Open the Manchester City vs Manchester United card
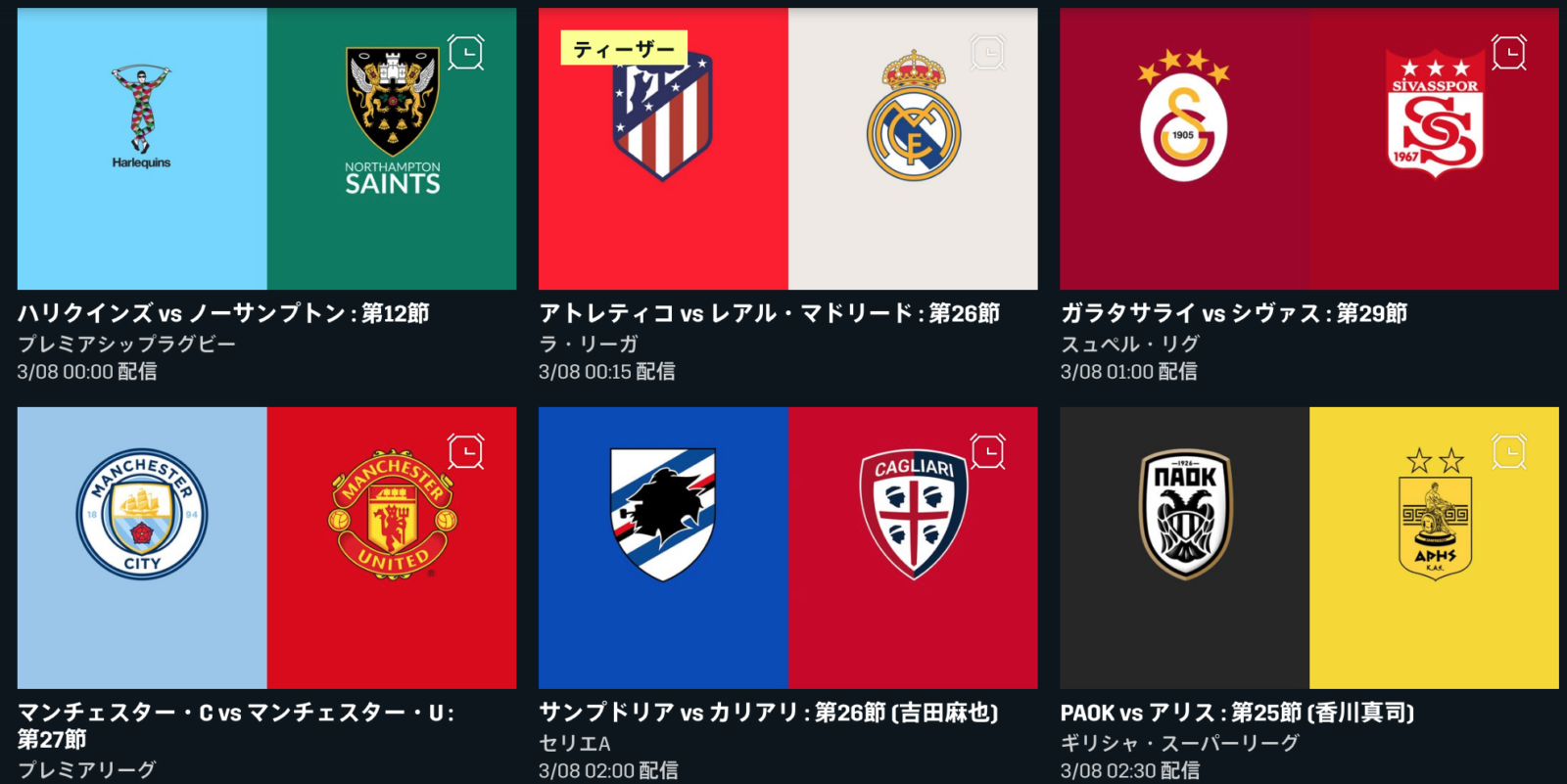 (266, 548)
